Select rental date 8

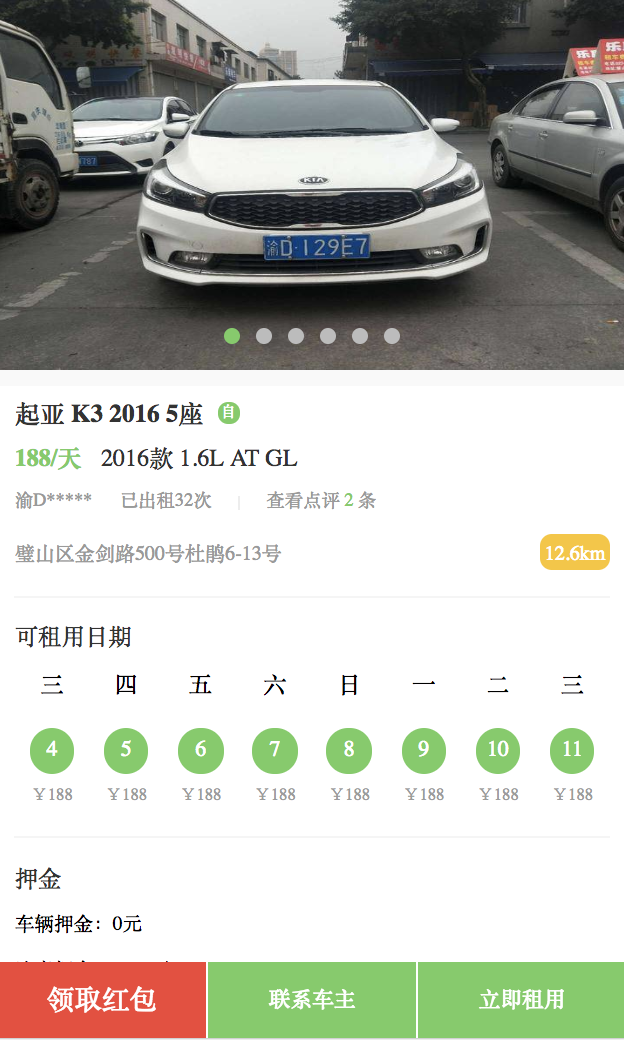[349, 750]
